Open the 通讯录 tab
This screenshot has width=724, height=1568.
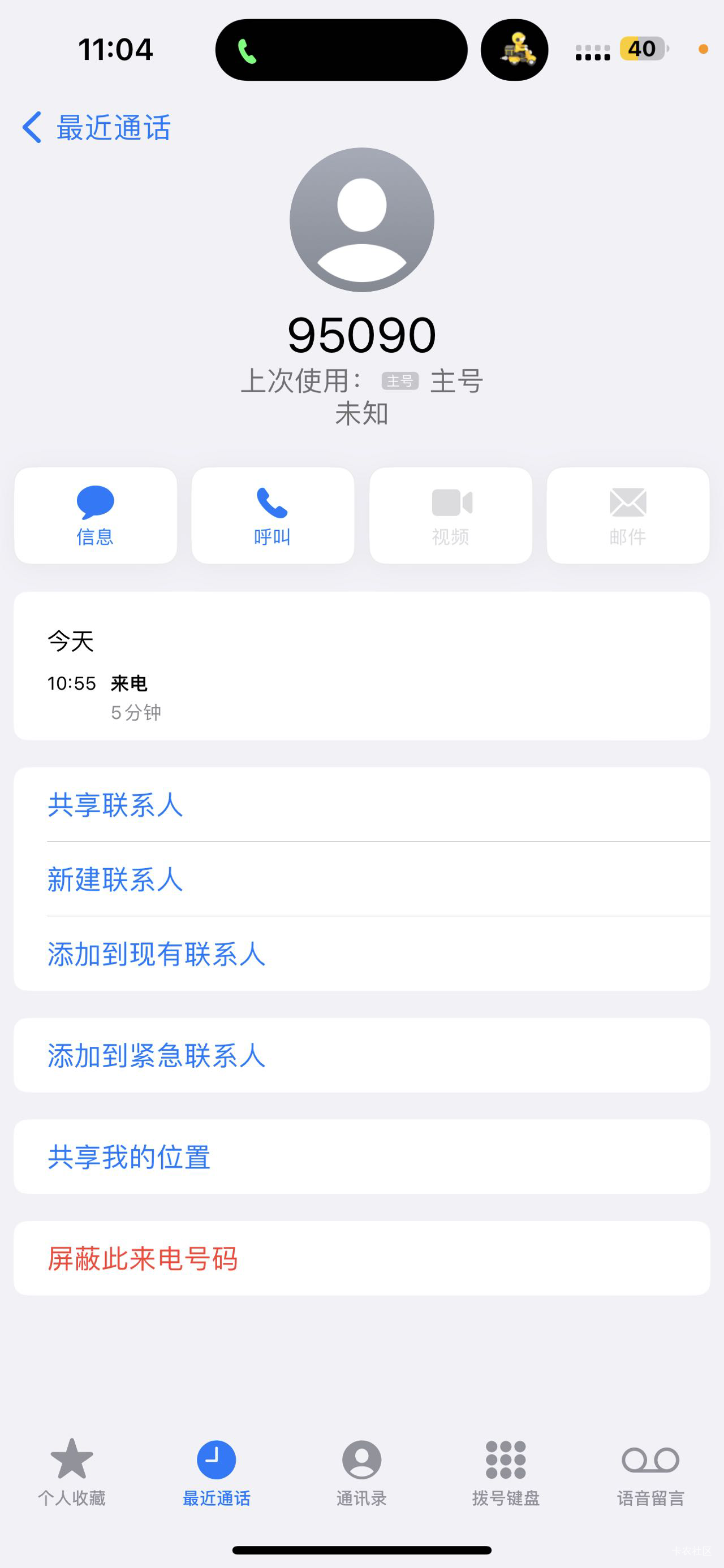(x=361, y=1472)
